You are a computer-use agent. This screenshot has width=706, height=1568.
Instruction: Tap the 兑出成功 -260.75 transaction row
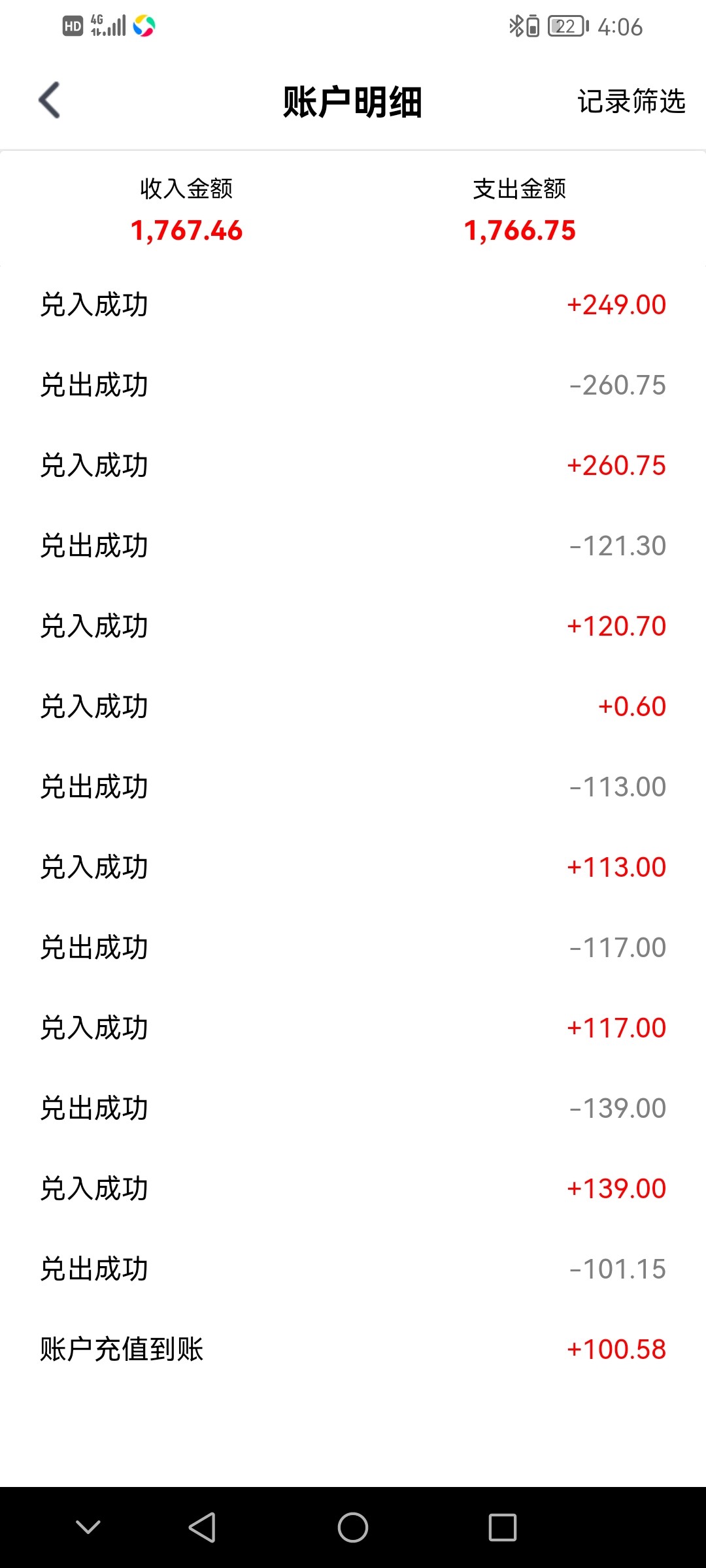click(353, 385)
